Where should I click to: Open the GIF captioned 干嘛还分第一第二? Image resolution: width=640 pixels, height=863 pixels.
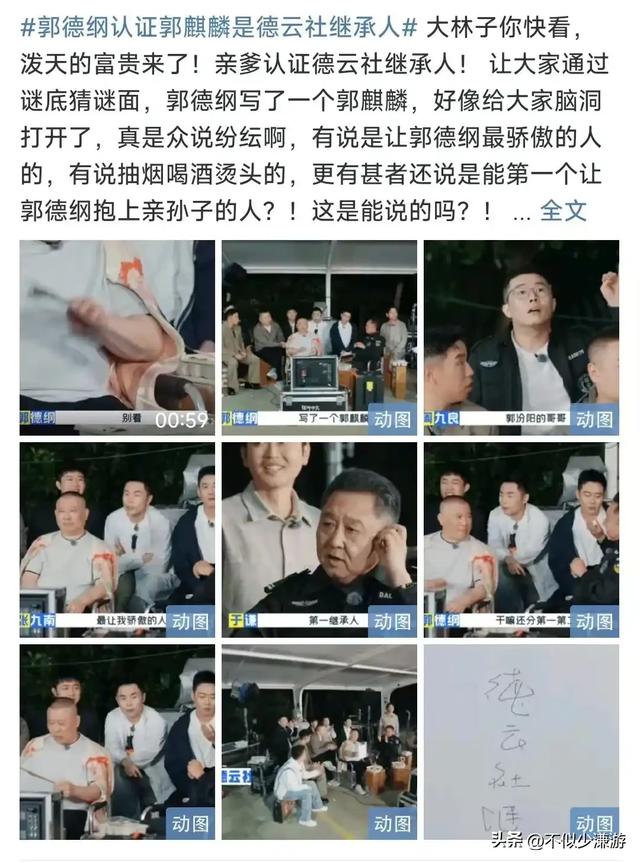pyautogui.click(x=521, y=540)
